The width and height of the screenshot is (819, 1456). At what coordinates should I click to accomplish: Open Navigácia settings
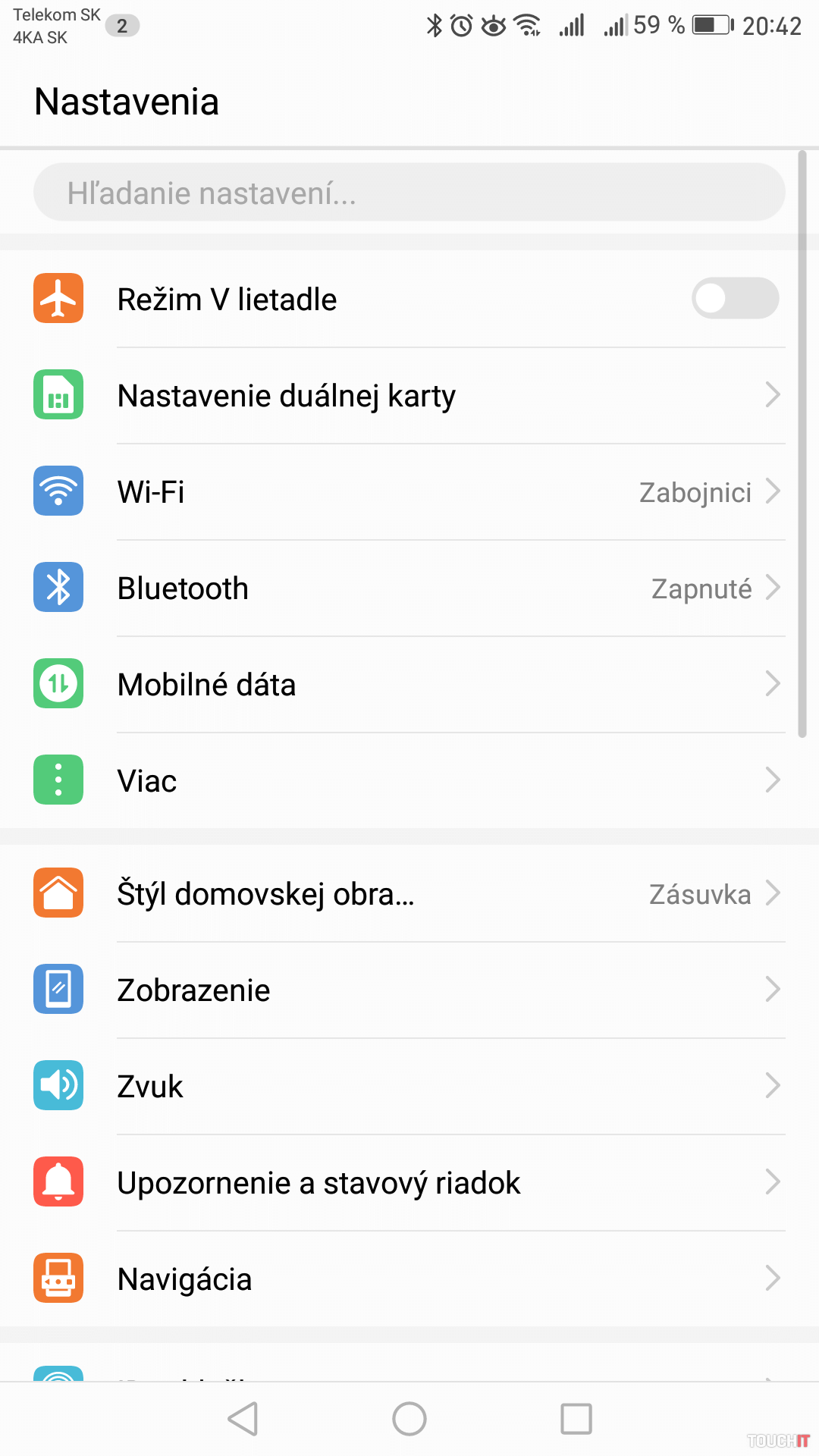(409, 1279)
